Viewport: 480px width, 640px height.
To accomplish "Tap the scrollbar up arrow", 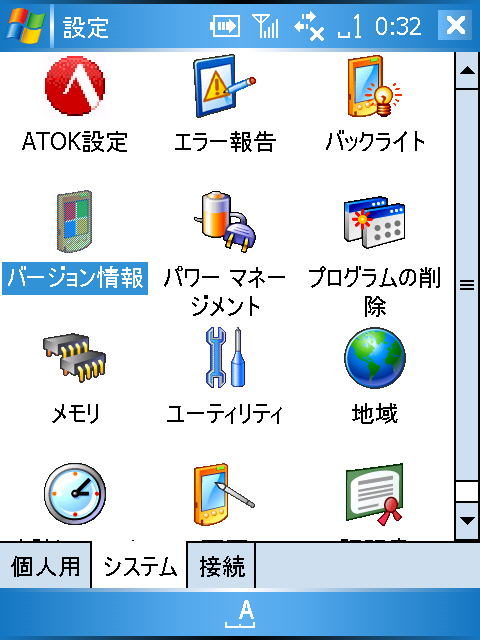I will point(467,71).
